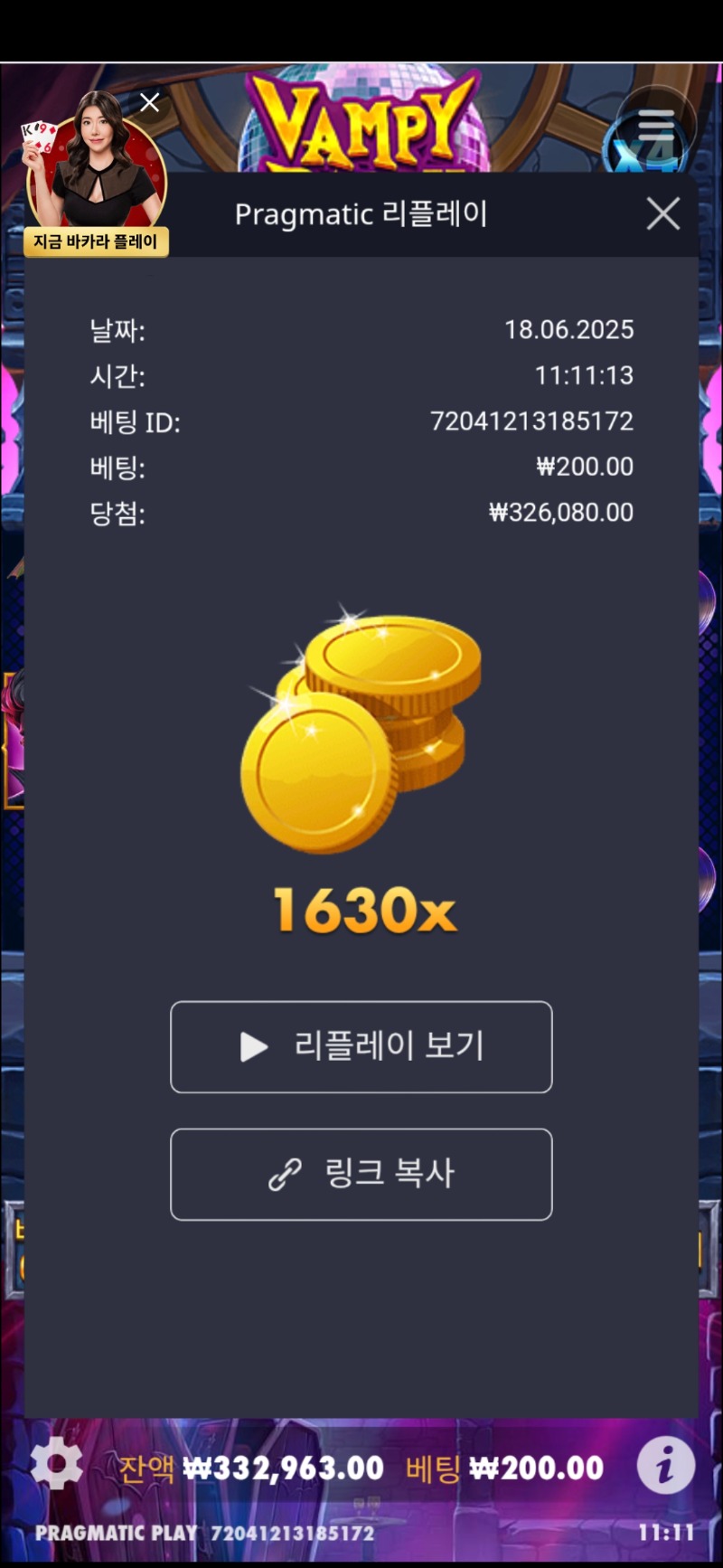Copy the replay link with 링크 복사

tap(361, 1174)
